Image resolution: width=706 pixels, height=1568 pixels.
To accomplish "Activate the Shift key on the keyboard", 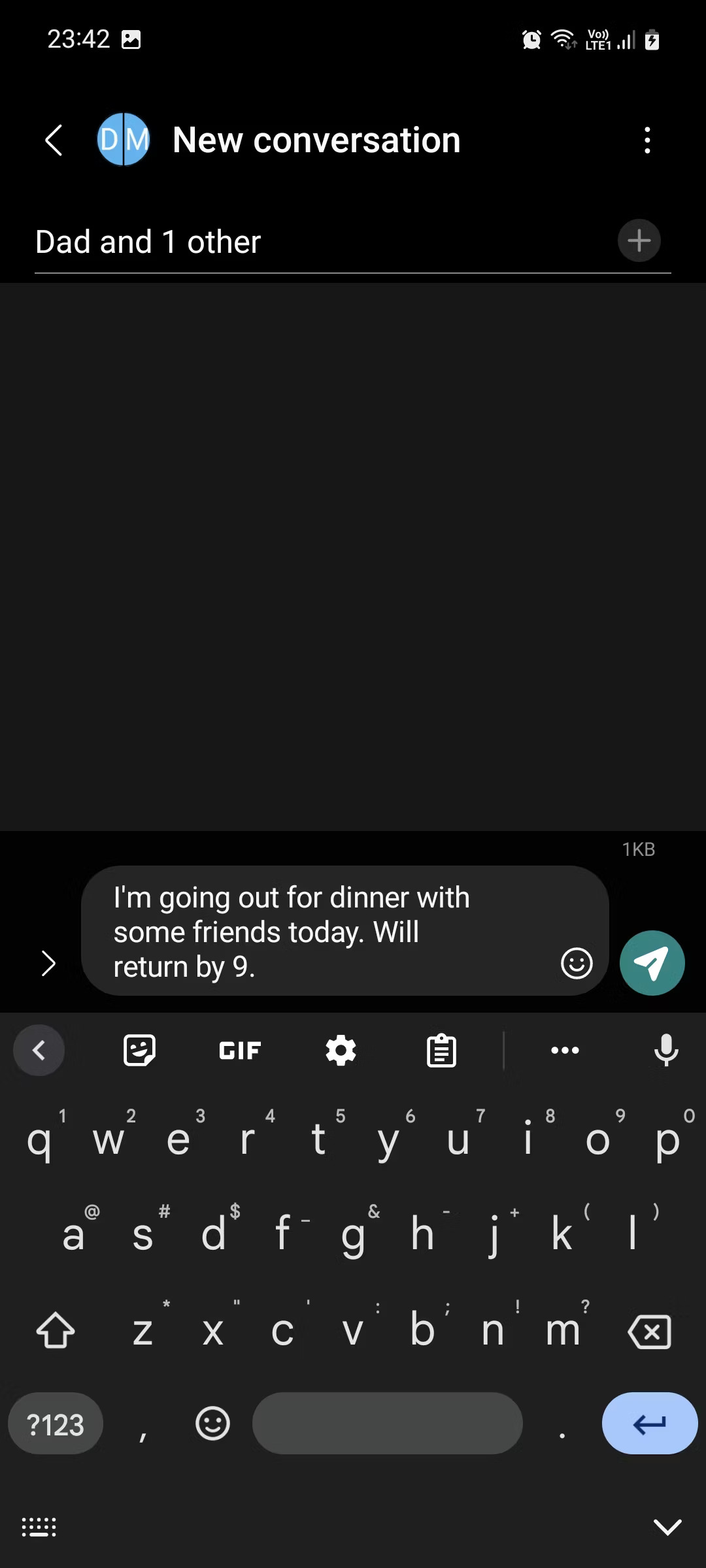I will point(56,1331).
